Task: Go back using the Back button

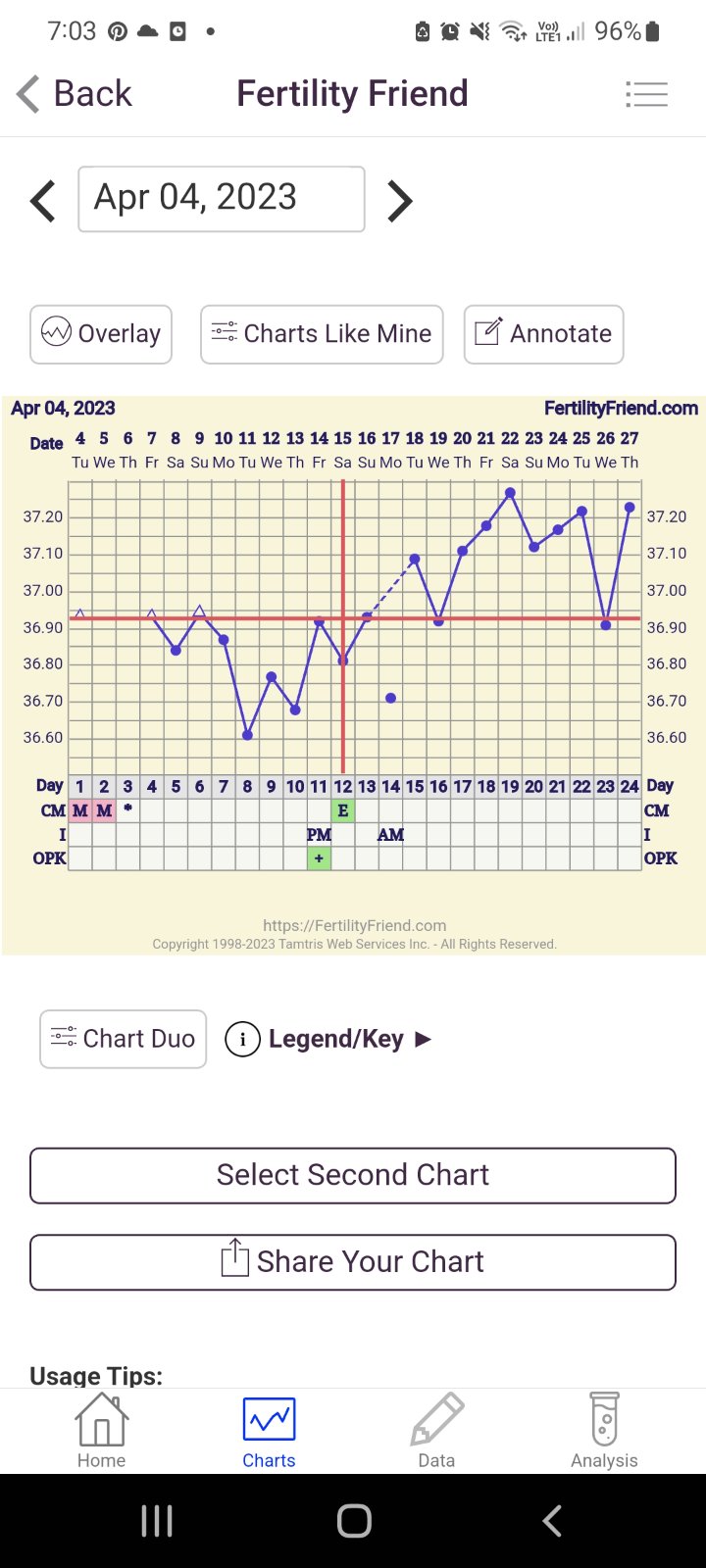Action: pyautogui.click(x=75, y=94)
